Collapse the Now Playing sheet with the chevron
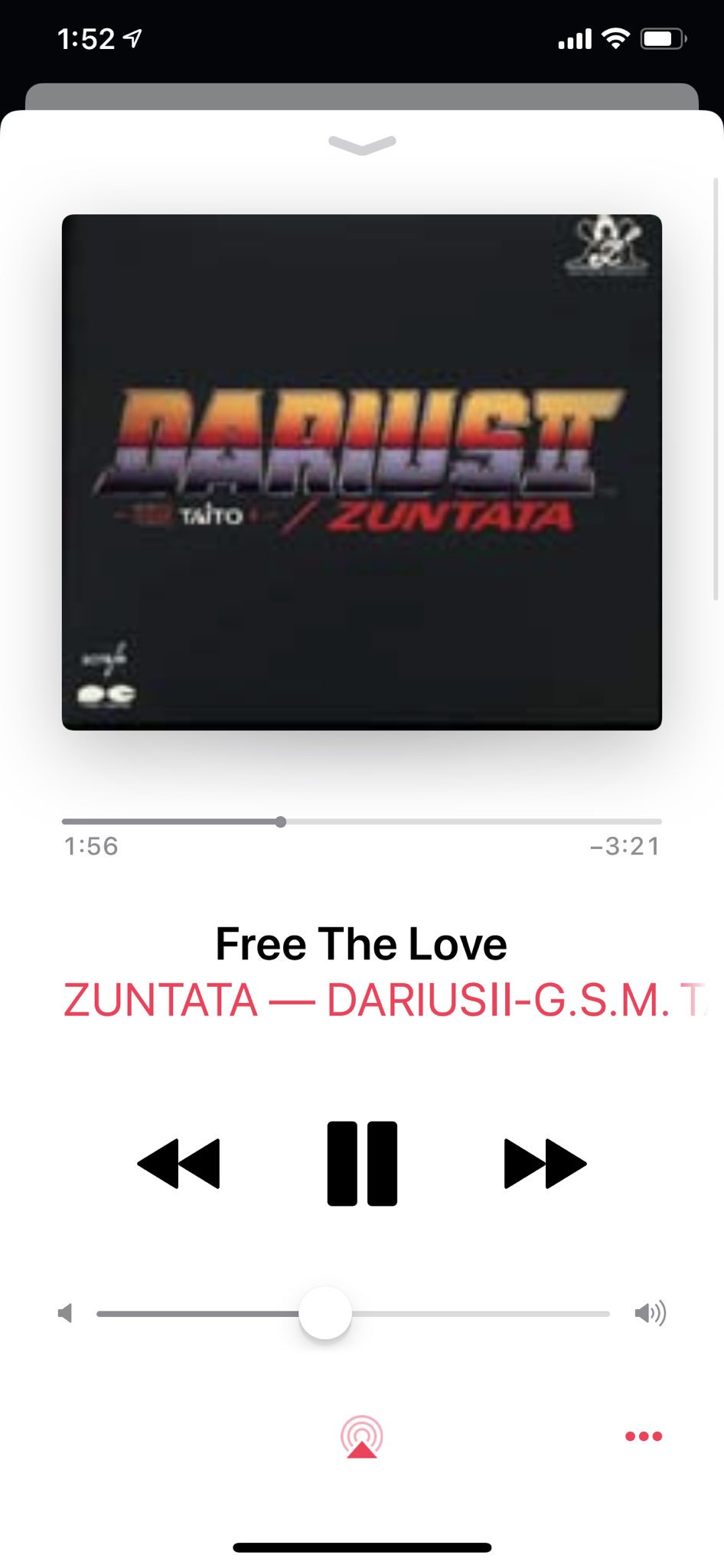Screen dimensions: 724x1568 362,145
